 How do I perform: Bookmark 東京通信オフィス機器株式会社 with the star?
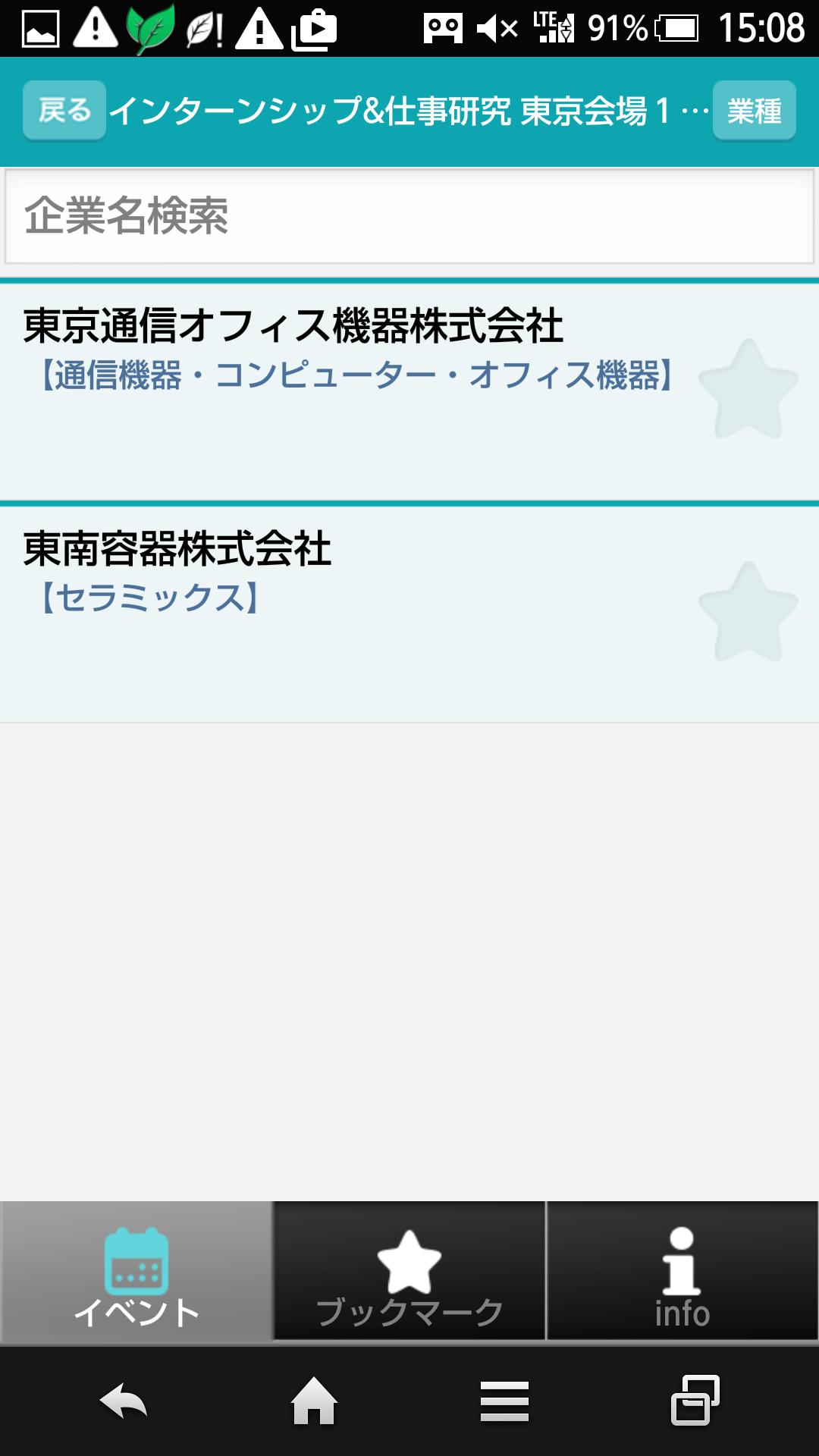point(748,388)
